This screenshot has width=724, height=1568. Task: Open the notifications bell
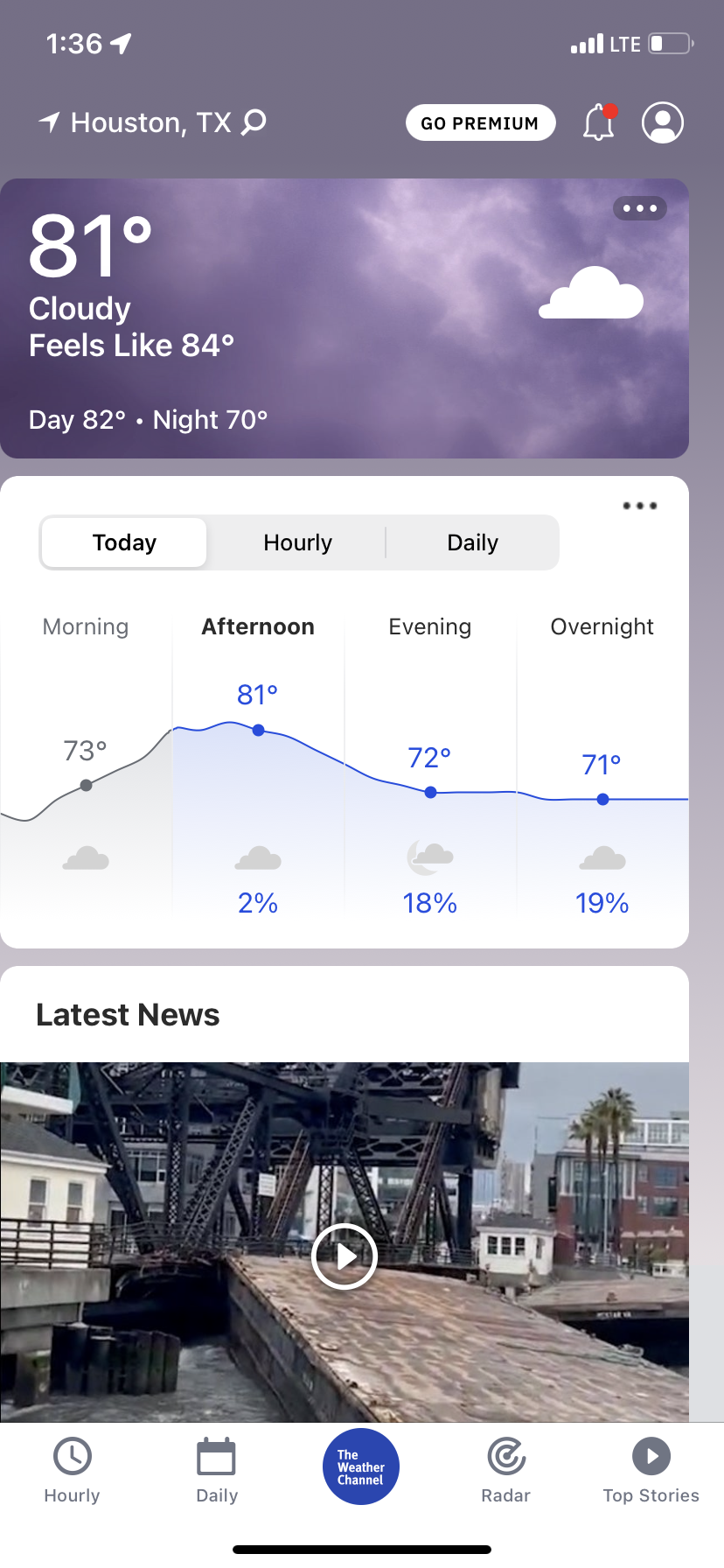pyautogui.click(x=599, y=122)
